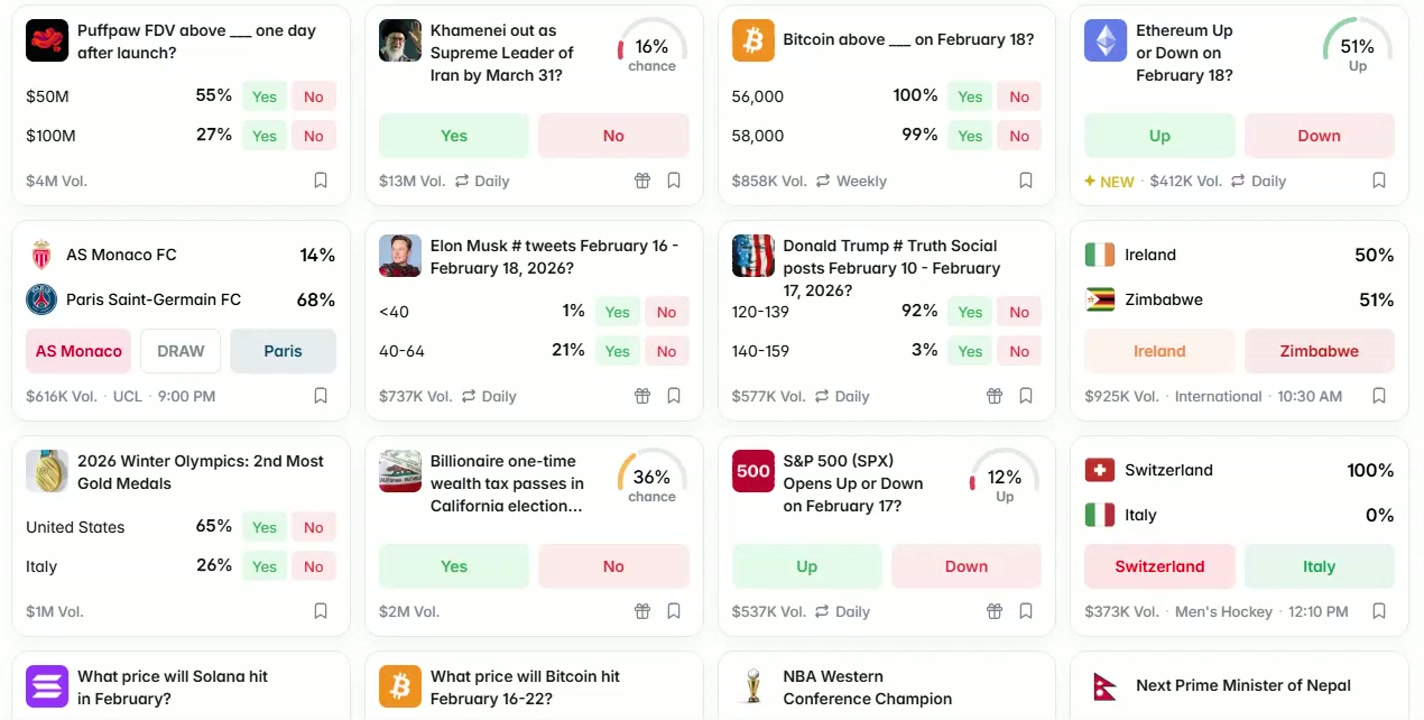Open NBA Western Conference Champion market

(866, 687)
